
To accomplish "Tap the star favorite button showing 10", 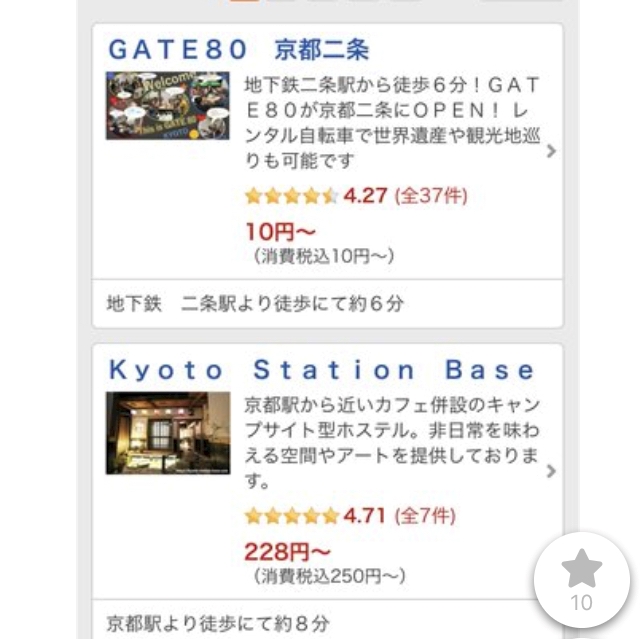I will (581, 579).
